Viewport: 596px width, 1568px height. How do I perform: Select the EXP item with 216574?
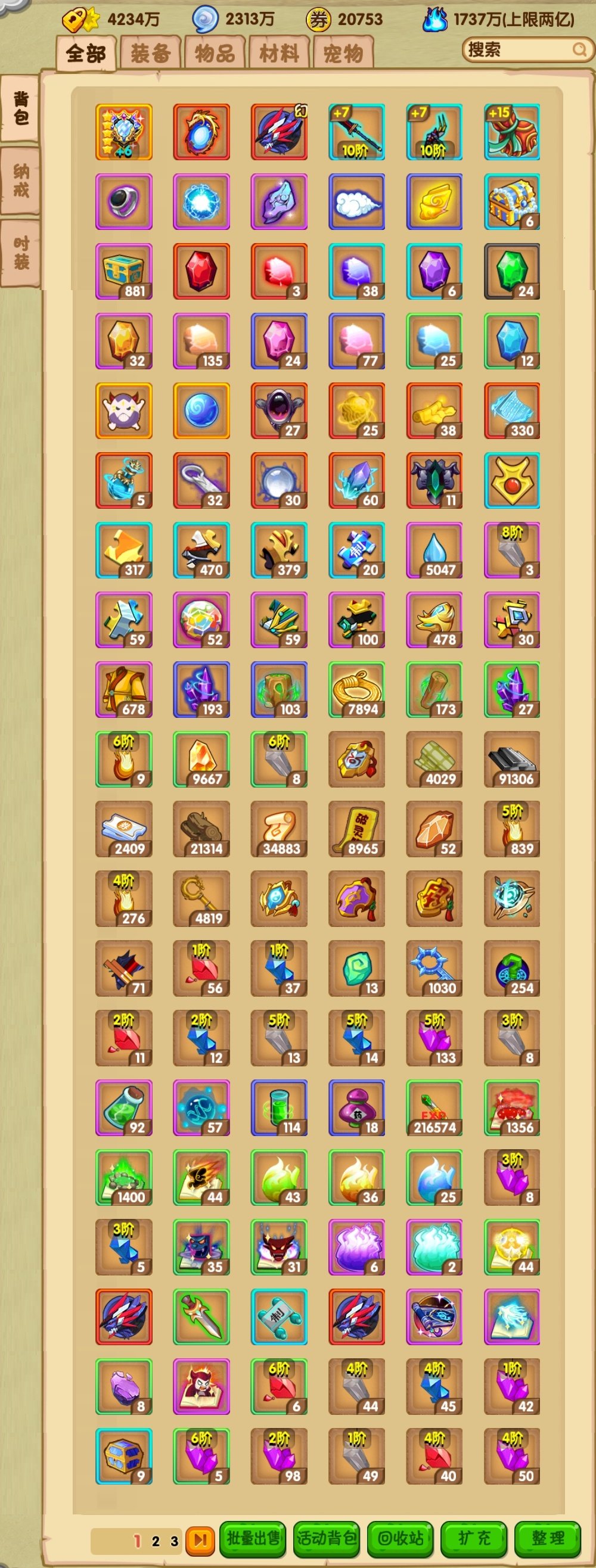click(x=434, y=1108)
